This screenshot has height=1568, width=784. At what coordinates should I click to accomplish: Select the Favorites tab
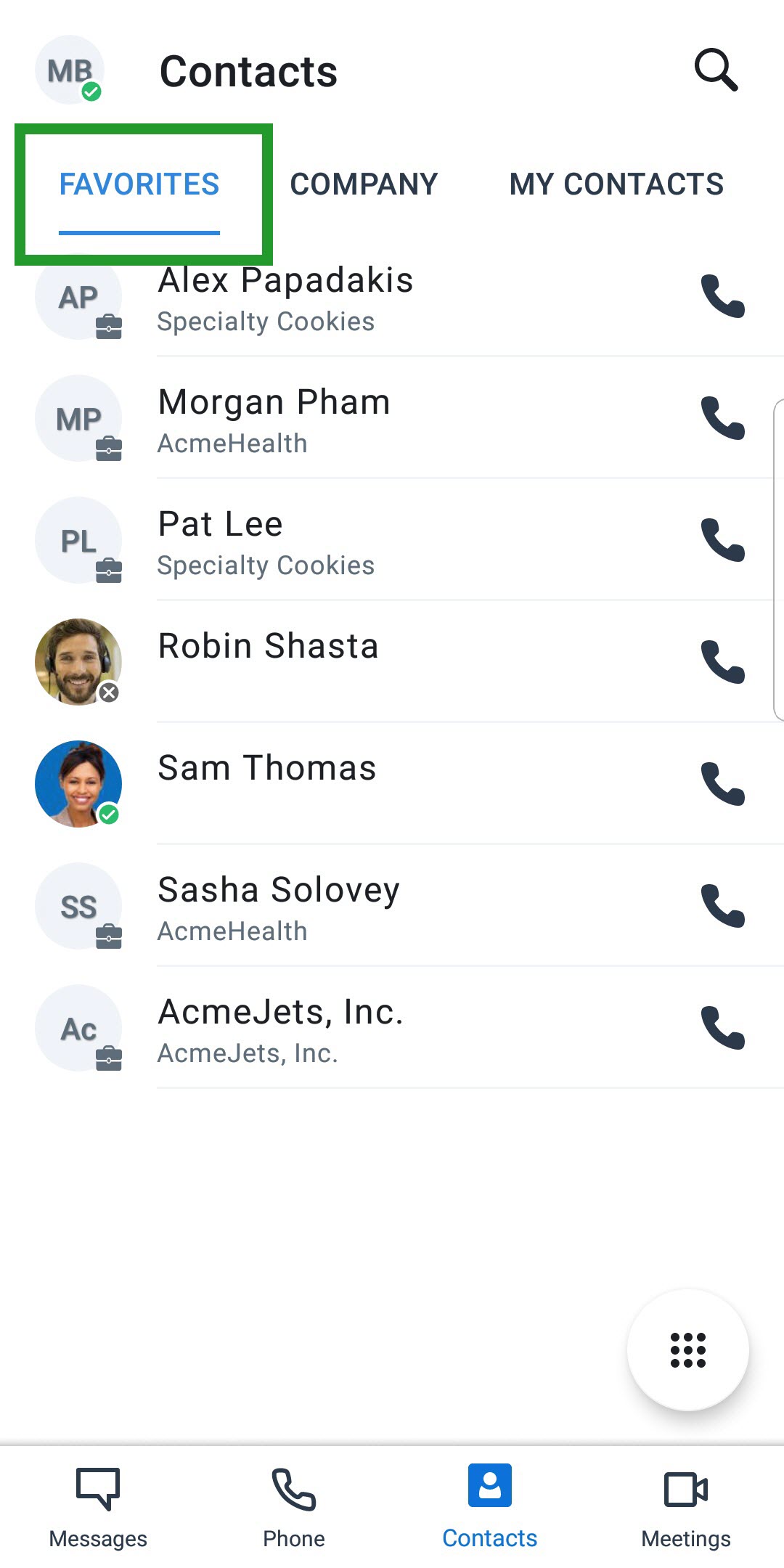139,184
